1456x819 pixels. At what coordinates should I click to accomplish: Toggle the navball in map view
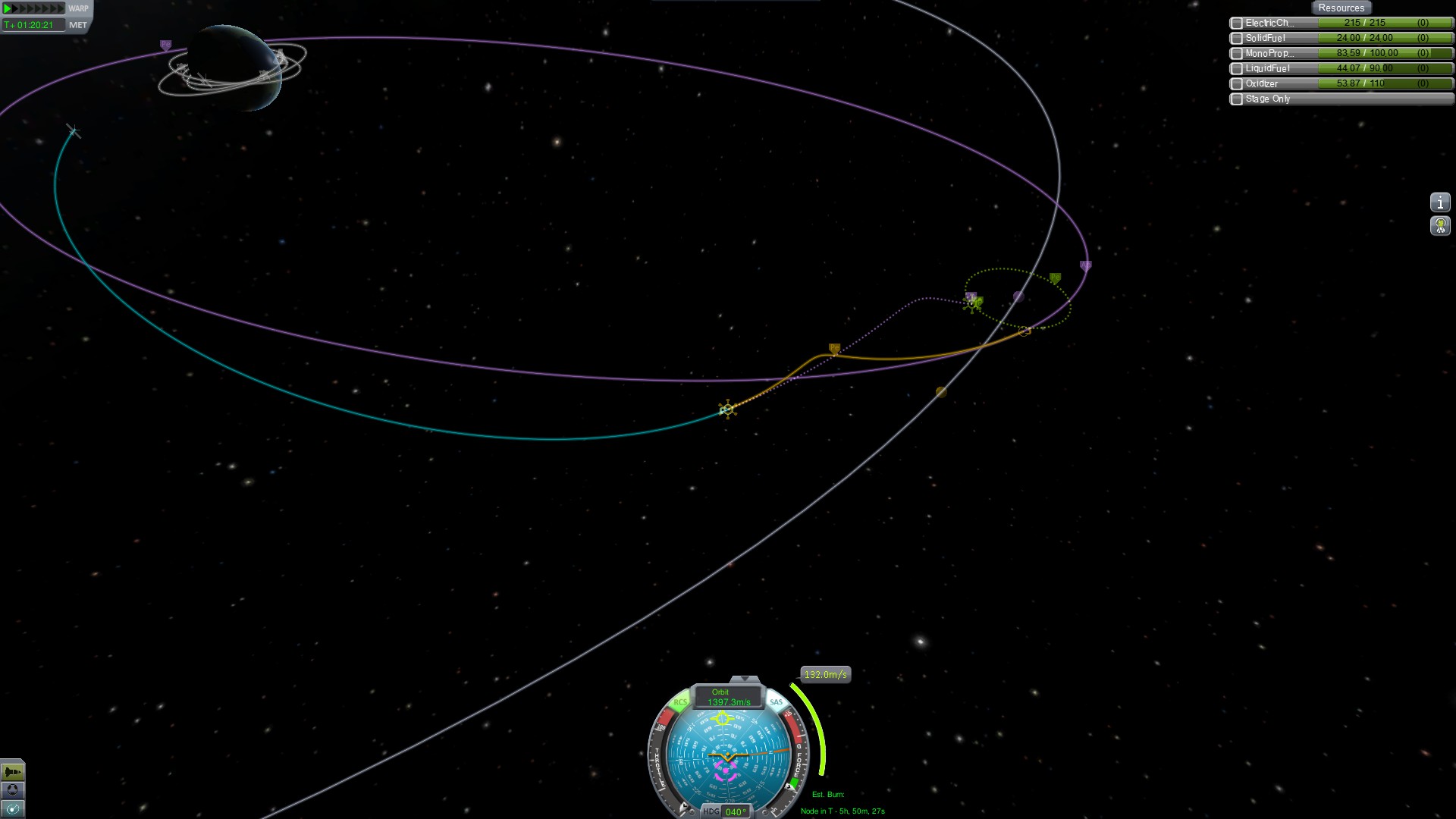click(13, 808)
